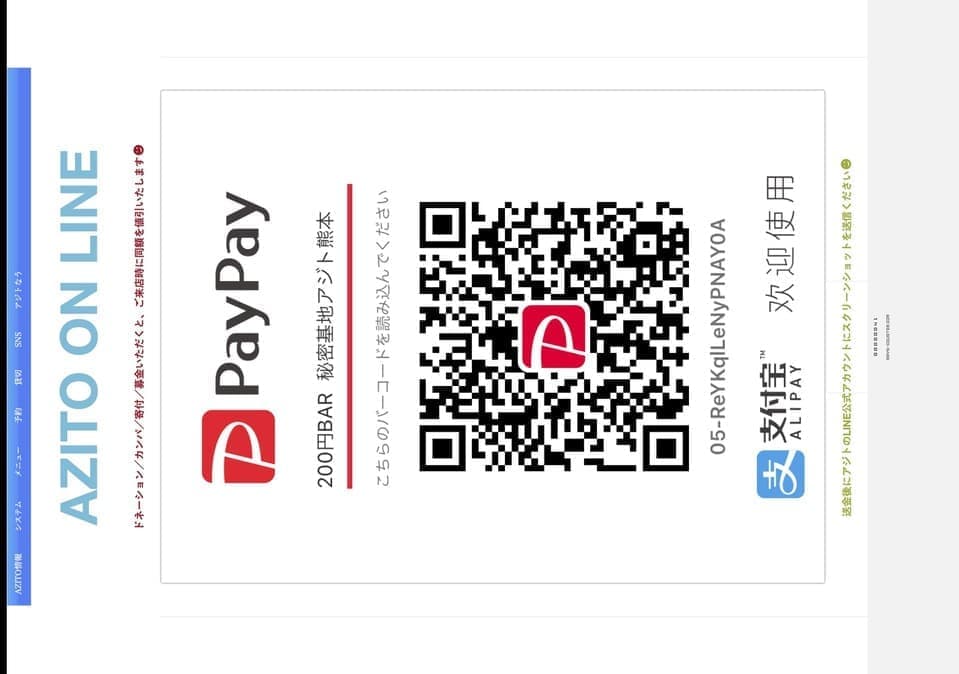Open アジトなう in the nav bar

pyautogui.click(x=19, y=289)
